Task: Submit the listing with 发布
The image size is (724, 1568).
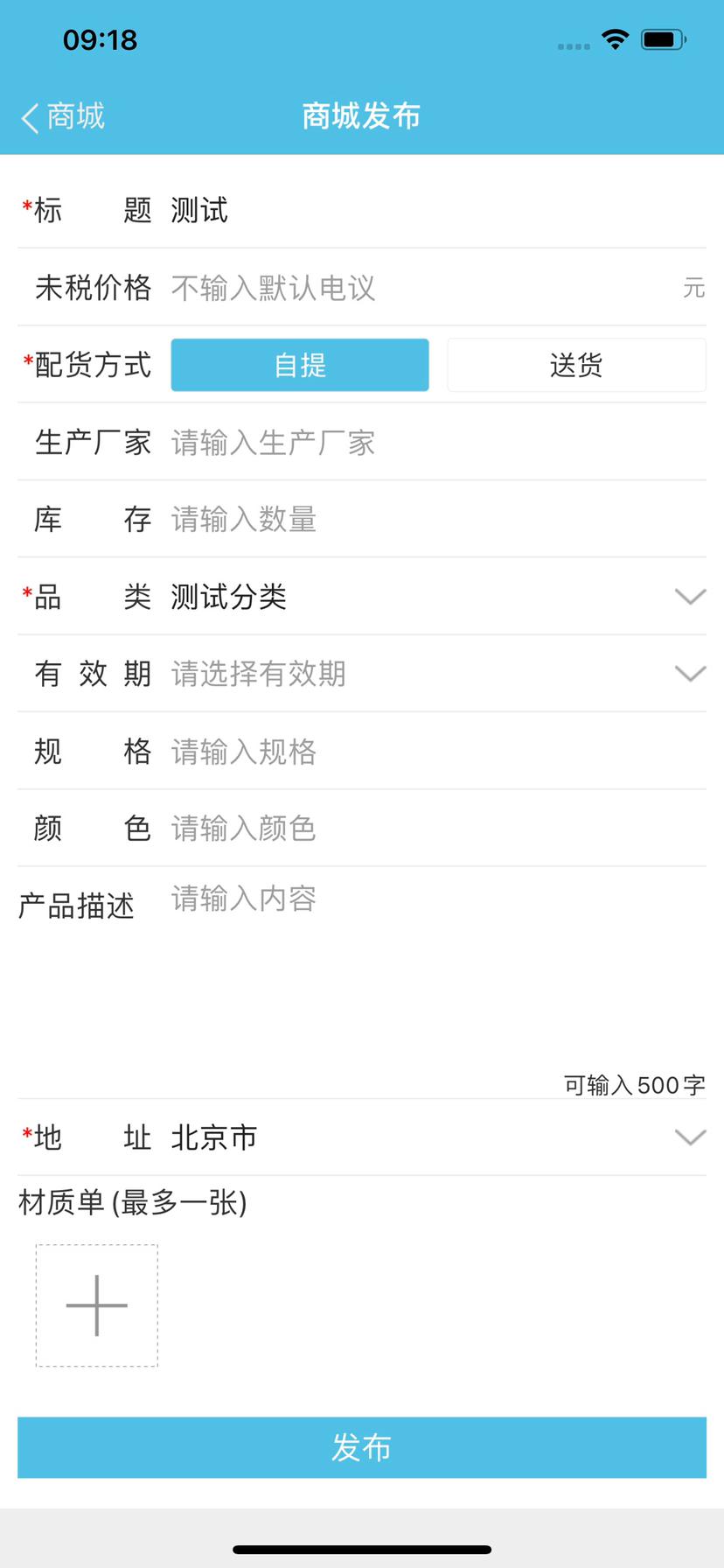Action: 362,1447
